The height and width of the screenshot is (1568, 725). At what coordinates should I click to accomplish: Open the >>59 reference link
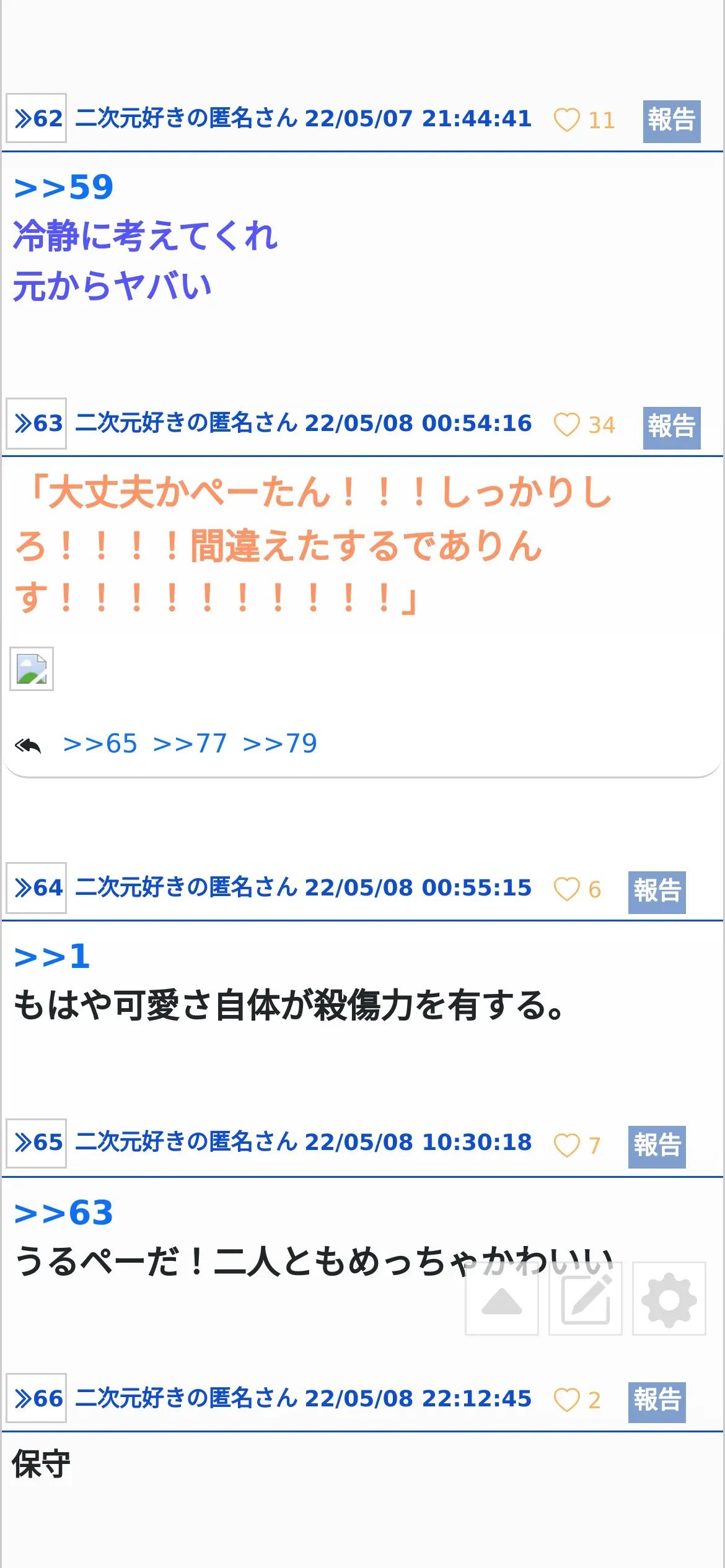(x=64, y=187)
